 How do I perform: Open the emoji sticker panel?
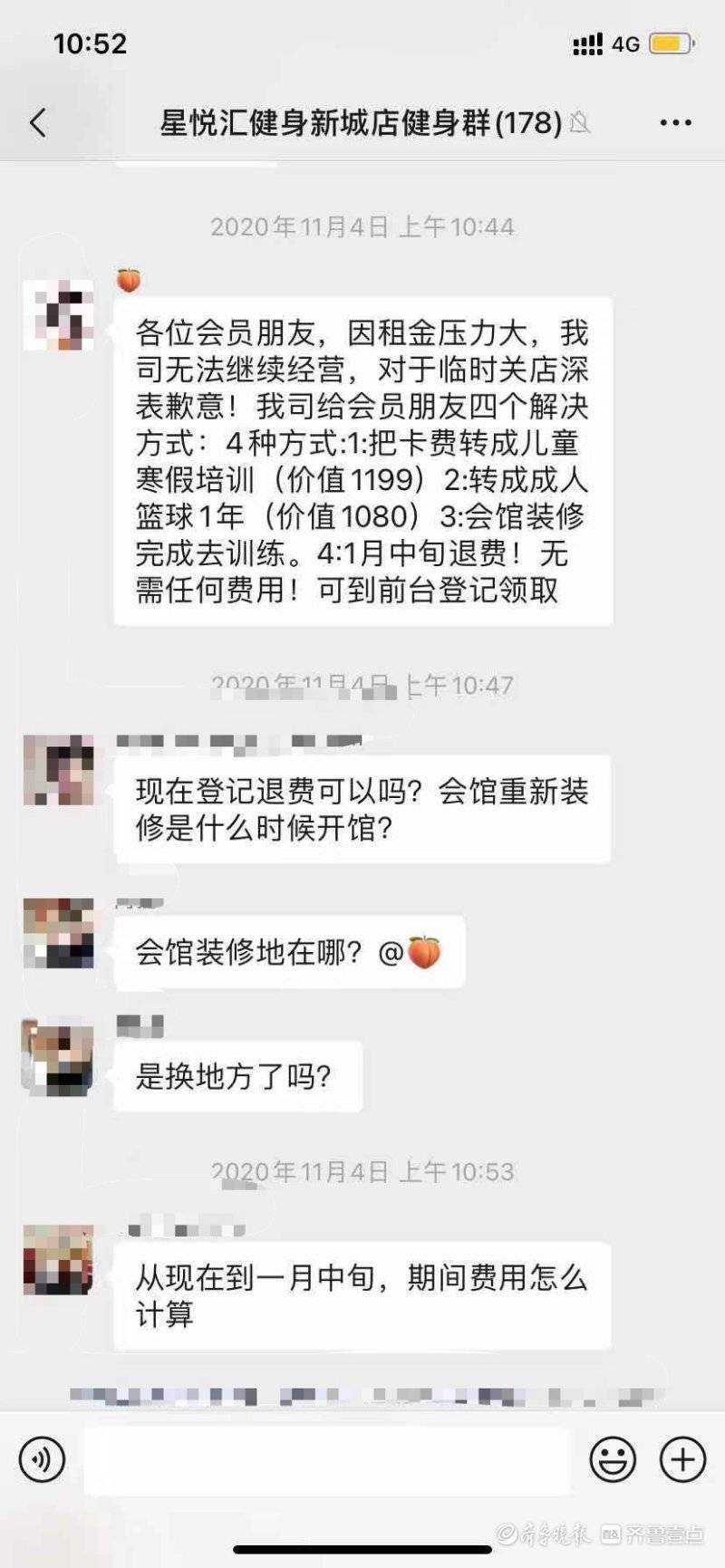[x=613, y=1459]
